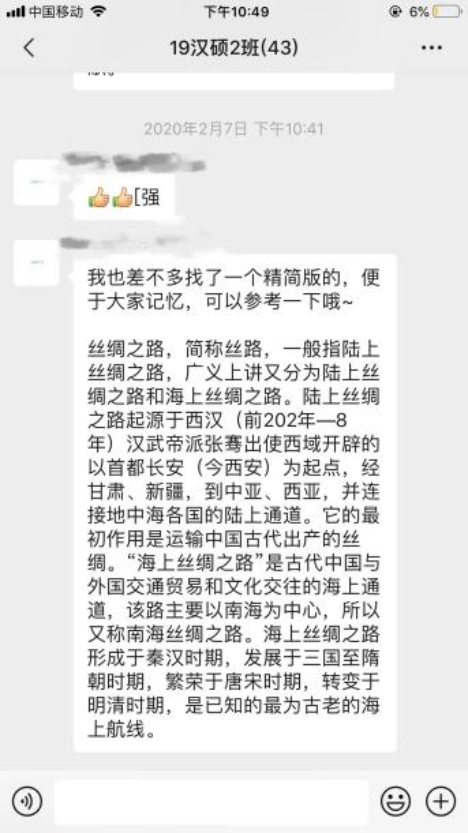Viewport: 468px width, 833px height.
Task: Focus the message text field
Action: click(x=211, y=802)
